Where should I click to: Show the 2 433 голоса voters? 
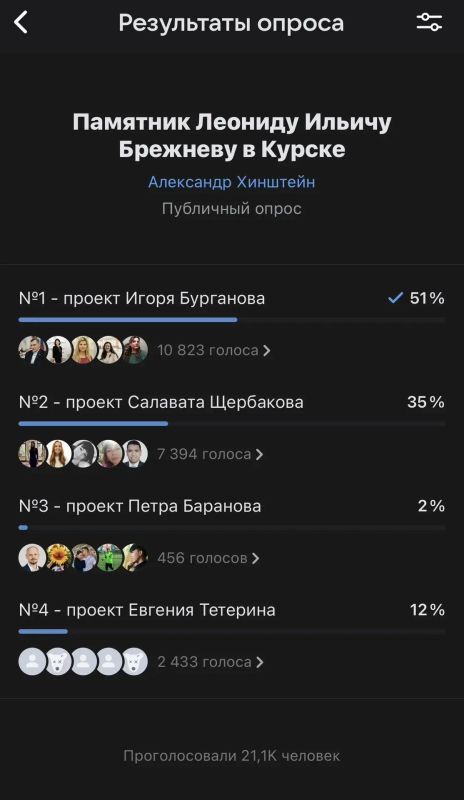(x=210, y=662)
